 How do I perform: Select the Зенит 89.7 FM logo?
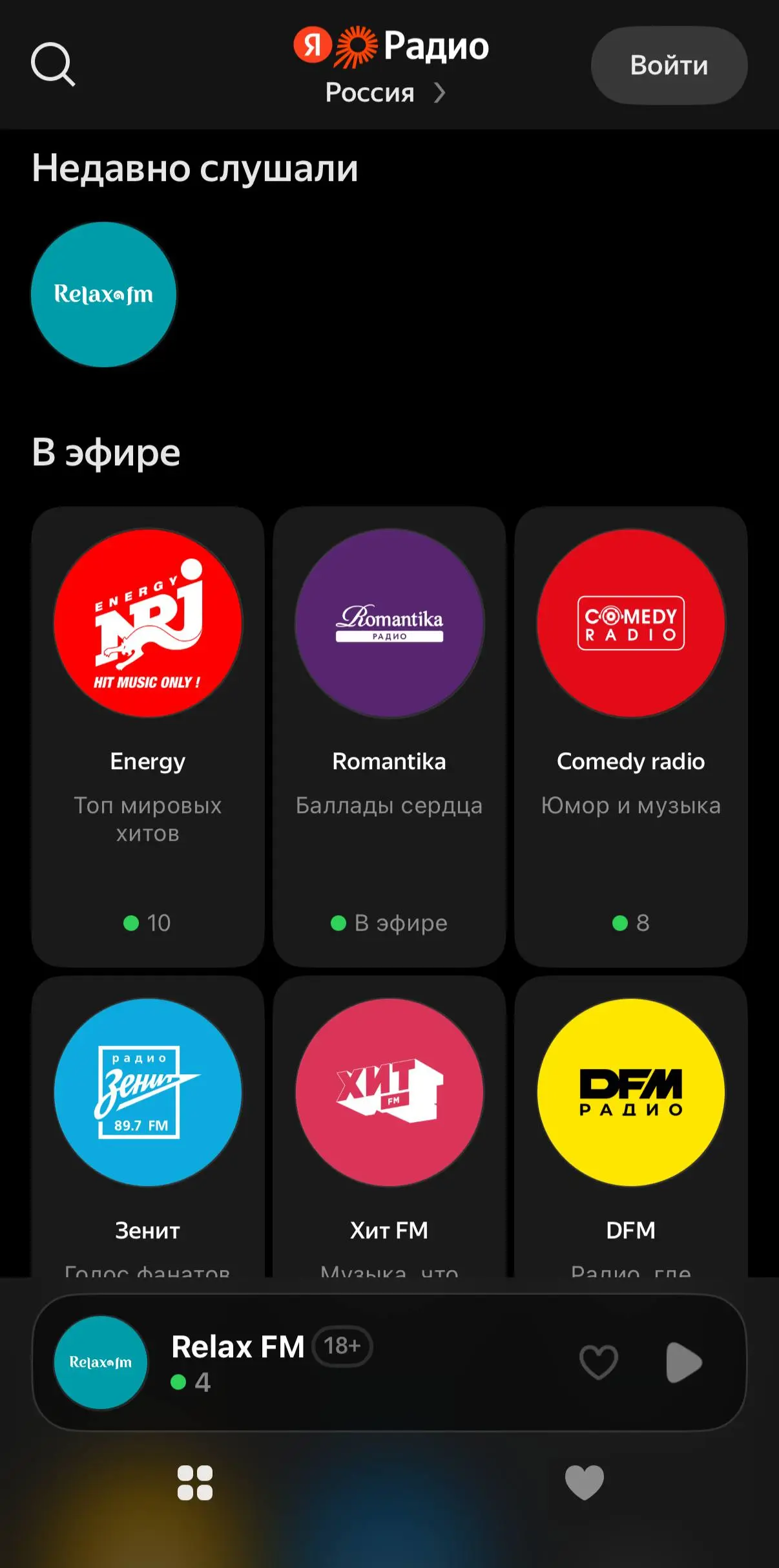pyautogui.click(x=147, y=1092)
